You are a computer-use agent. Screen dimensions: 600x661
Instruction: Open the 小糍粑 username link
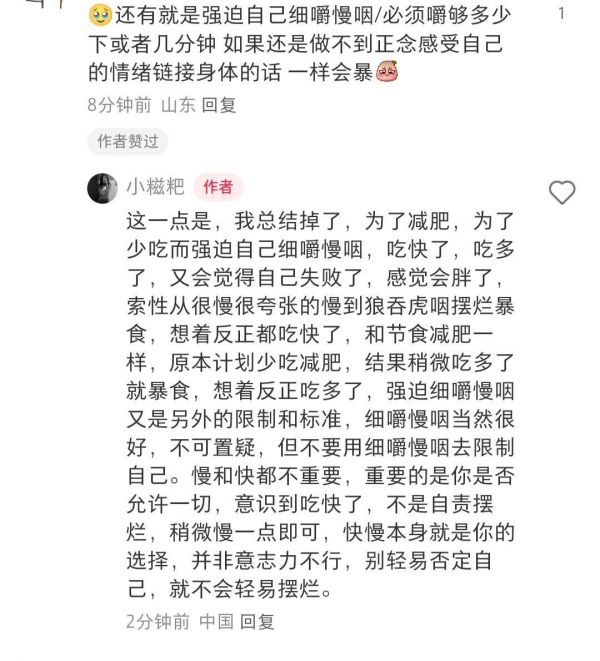pos(155,187)
